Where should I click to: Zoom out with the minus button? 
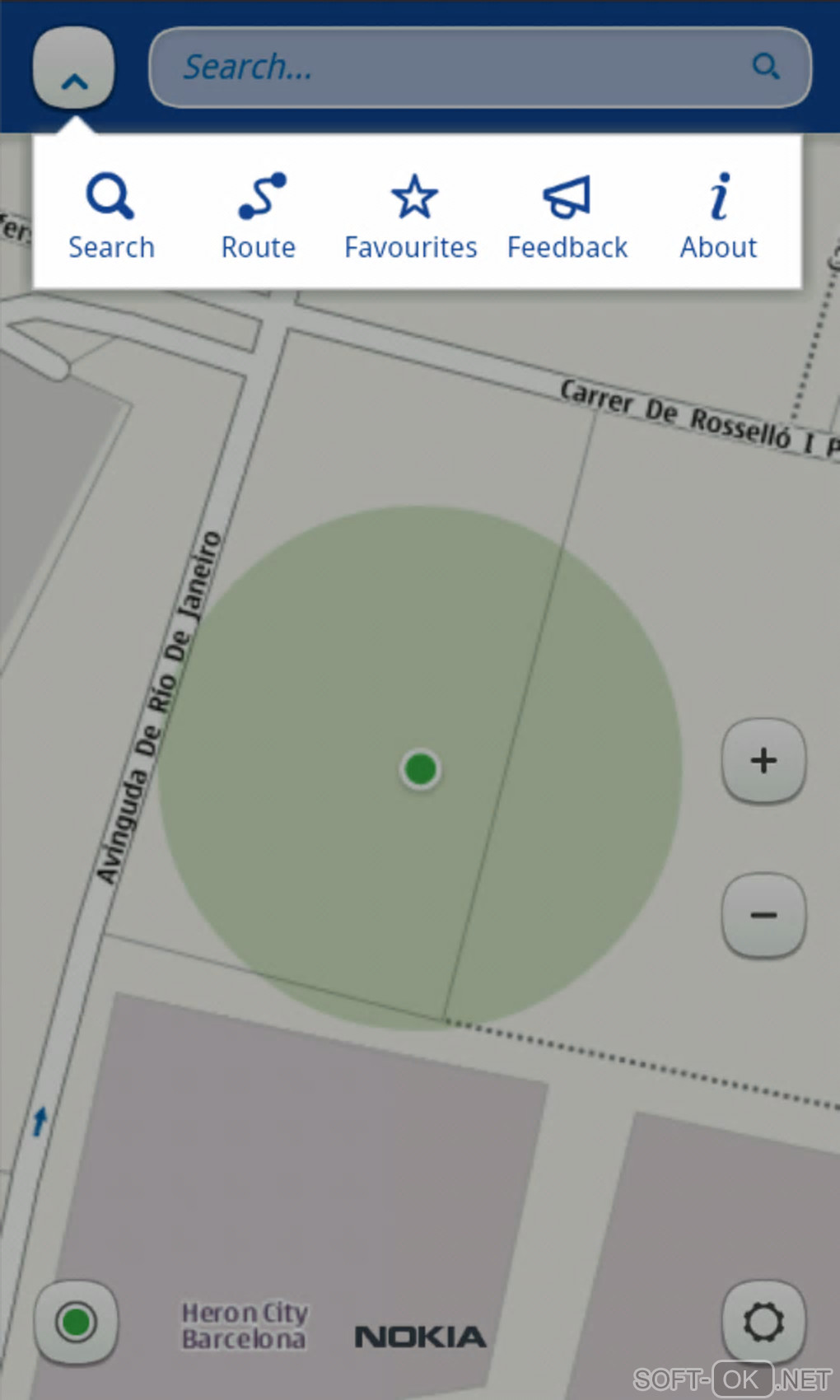[763, 915]
